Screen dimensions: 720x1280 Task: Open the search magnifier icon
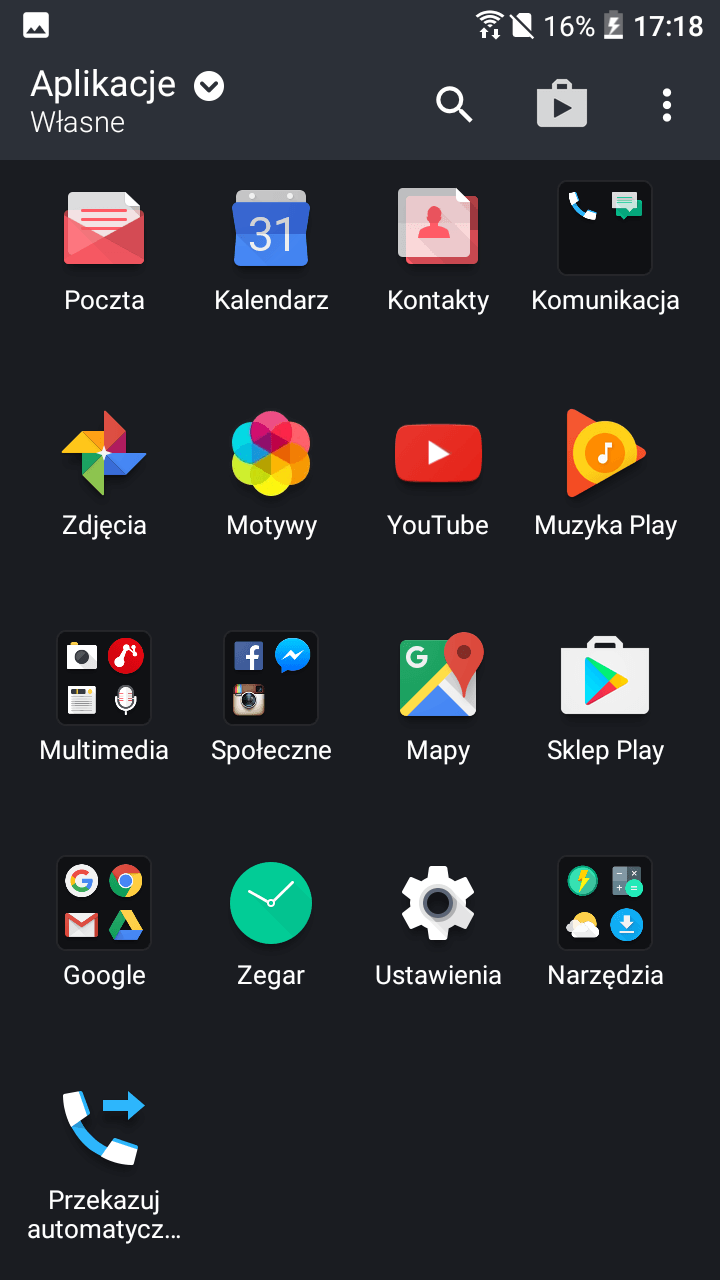tap(454, 104)
